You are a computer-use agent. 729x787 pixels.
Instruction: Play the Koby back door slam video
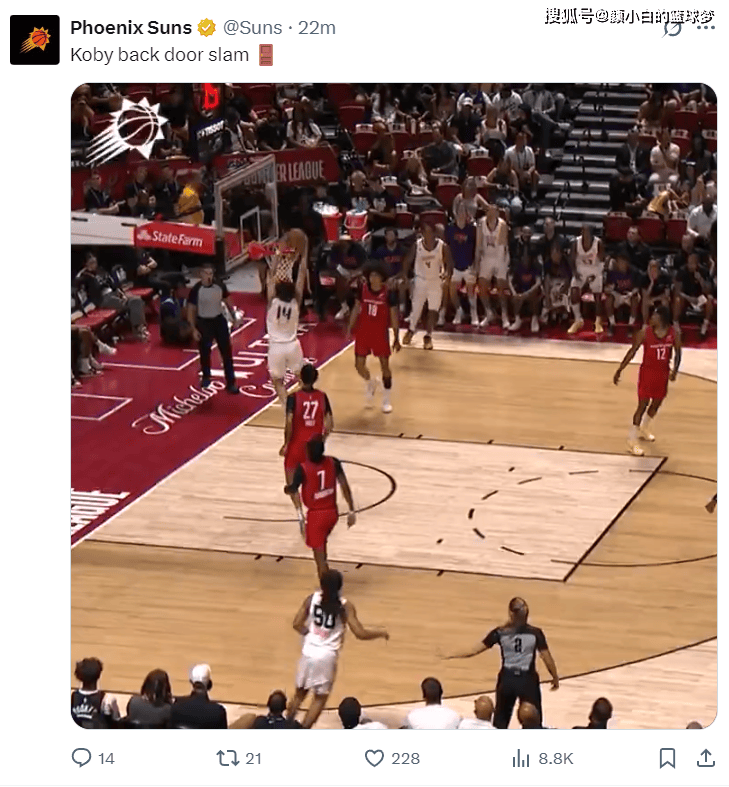point(393,405)
